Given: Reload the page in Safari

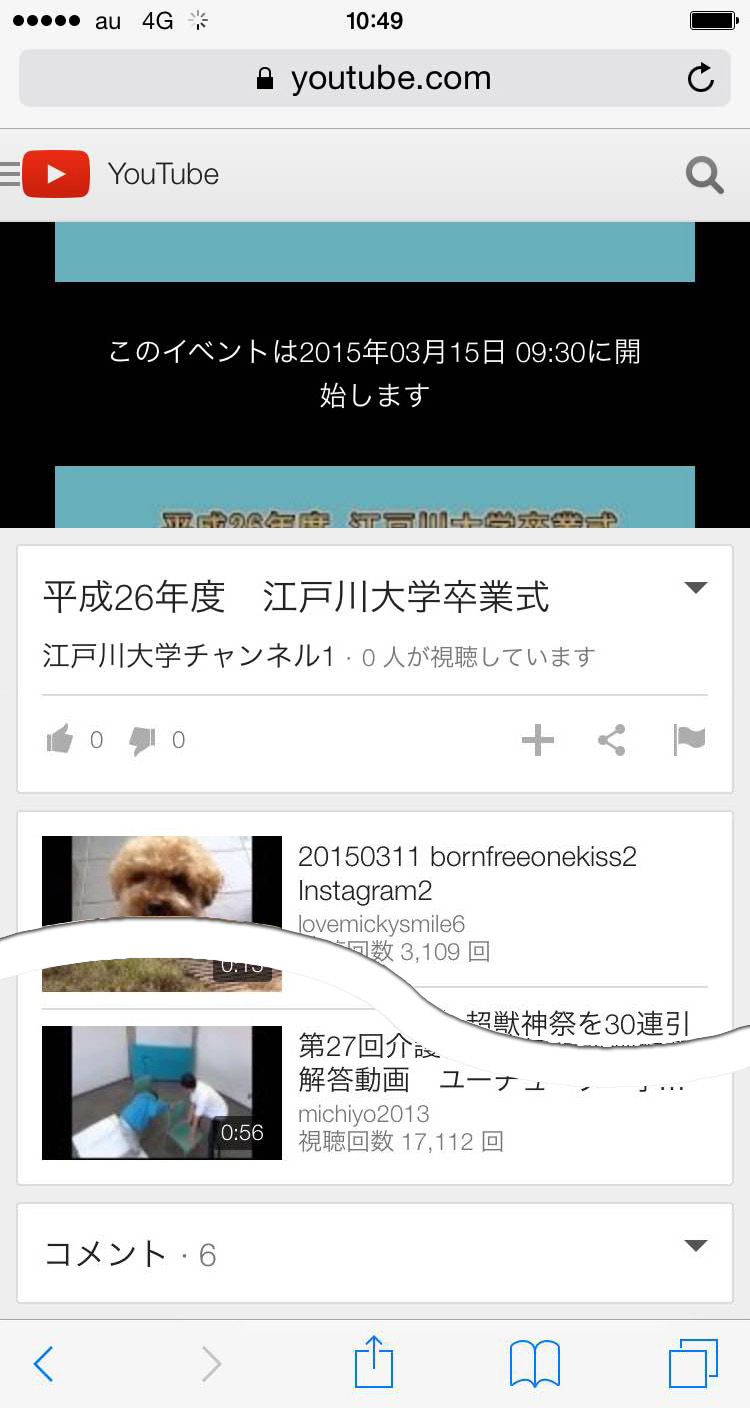Looking at the screenshot, I should click(x=701, y=78).
